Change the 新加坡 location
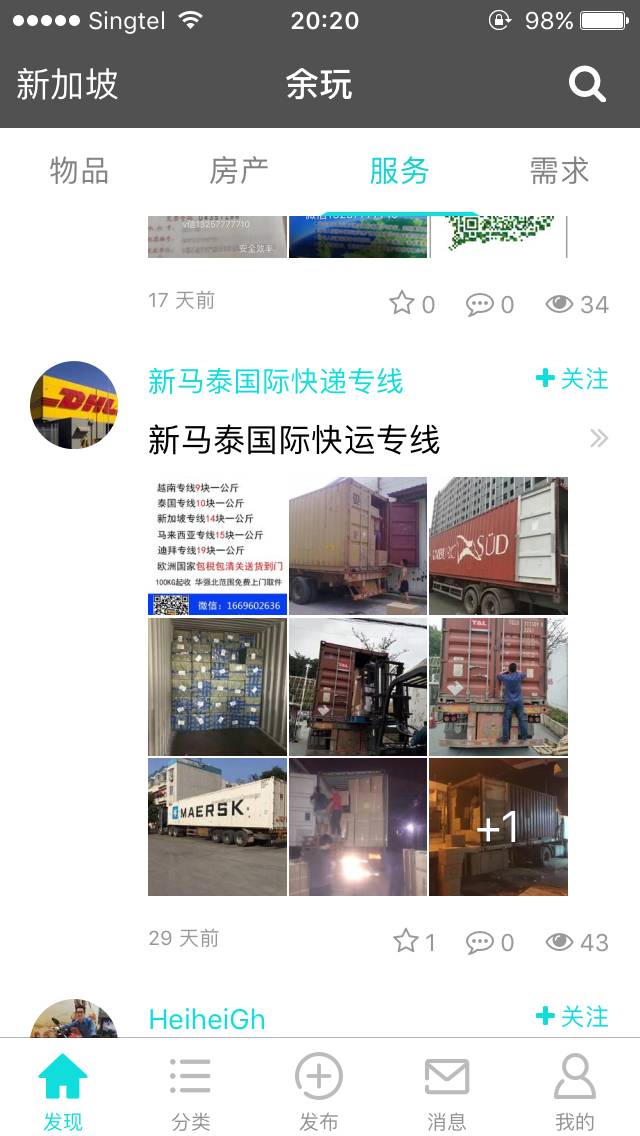 67,85
